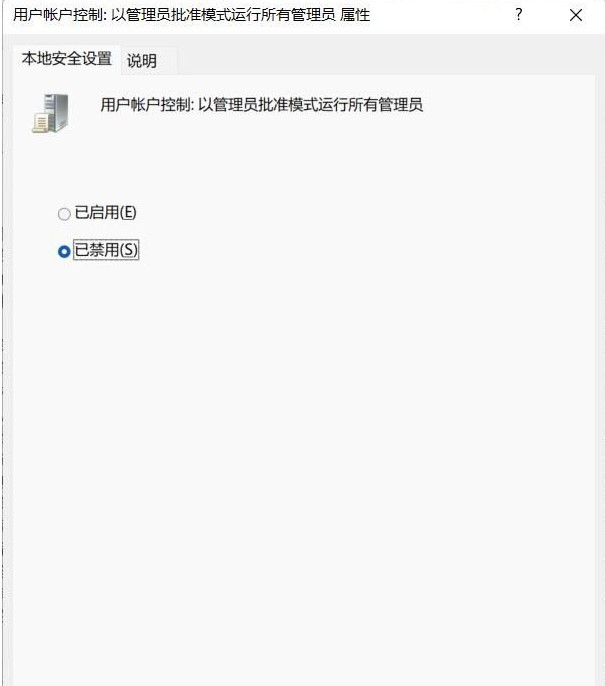Open the help question mark
This screenshot has width=605, height=686.
[519, 16]
